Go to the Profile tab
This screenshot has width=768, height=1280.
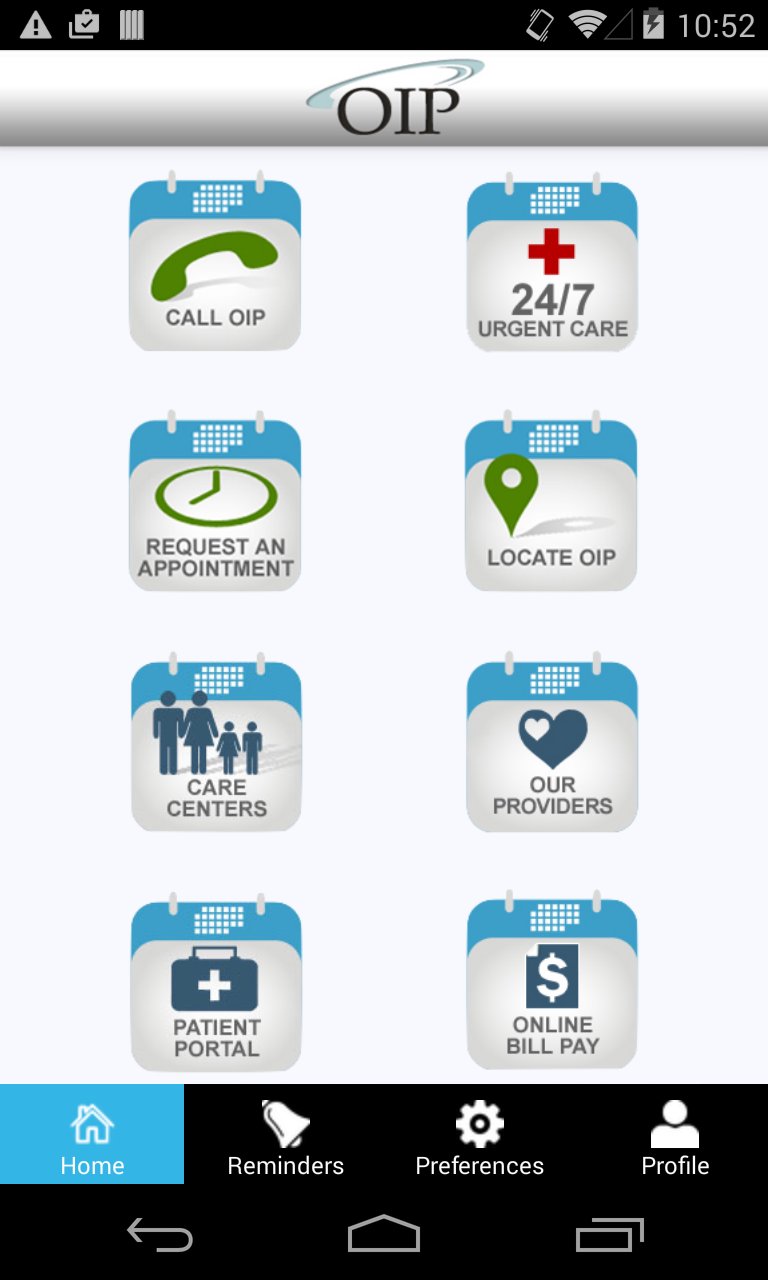tap(675, 1134)
